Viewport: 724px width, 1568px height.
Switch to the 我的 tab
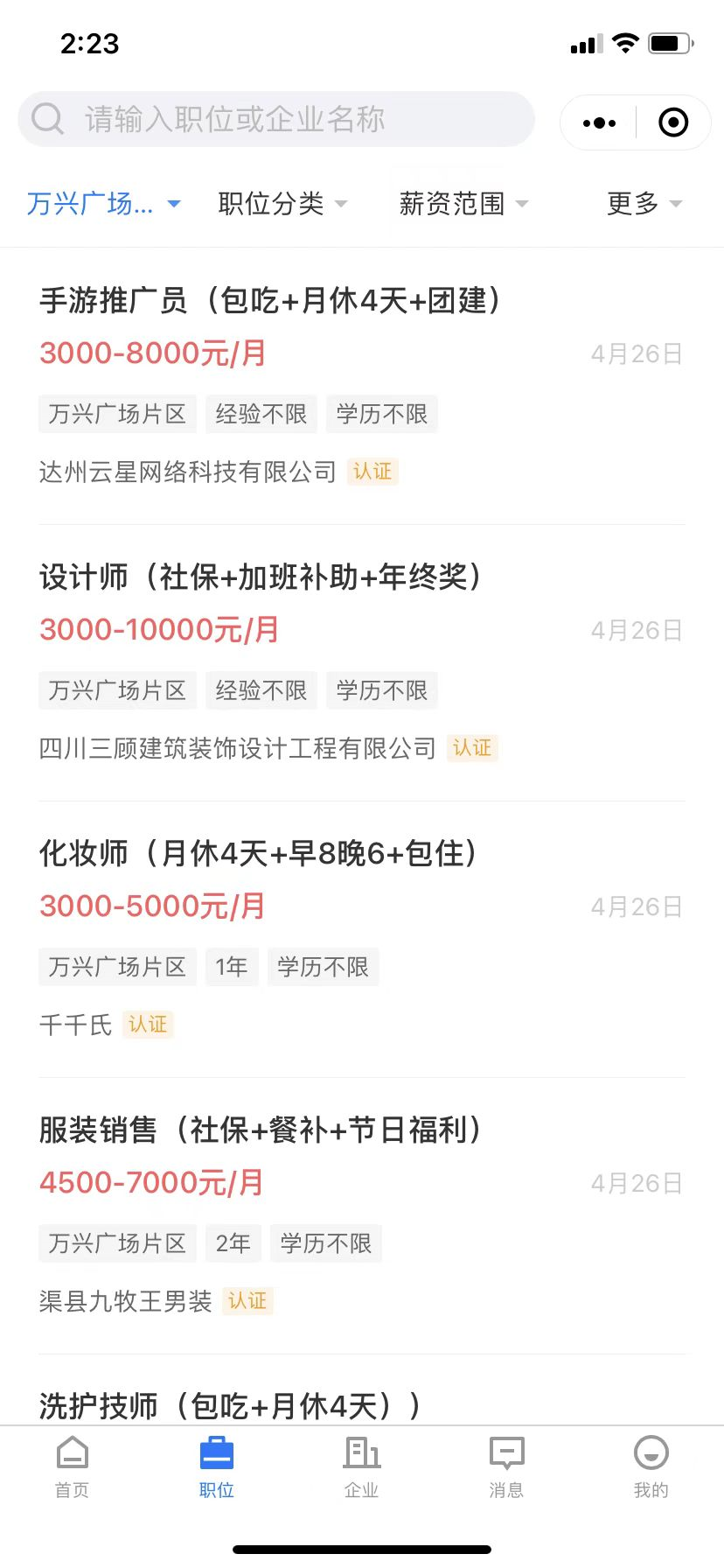651,1467
